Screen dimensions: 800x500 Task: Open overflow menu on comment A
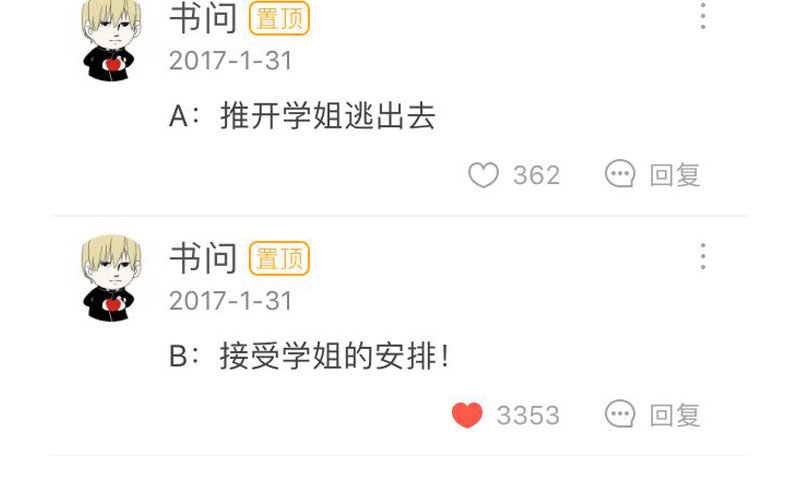point(703,17)
